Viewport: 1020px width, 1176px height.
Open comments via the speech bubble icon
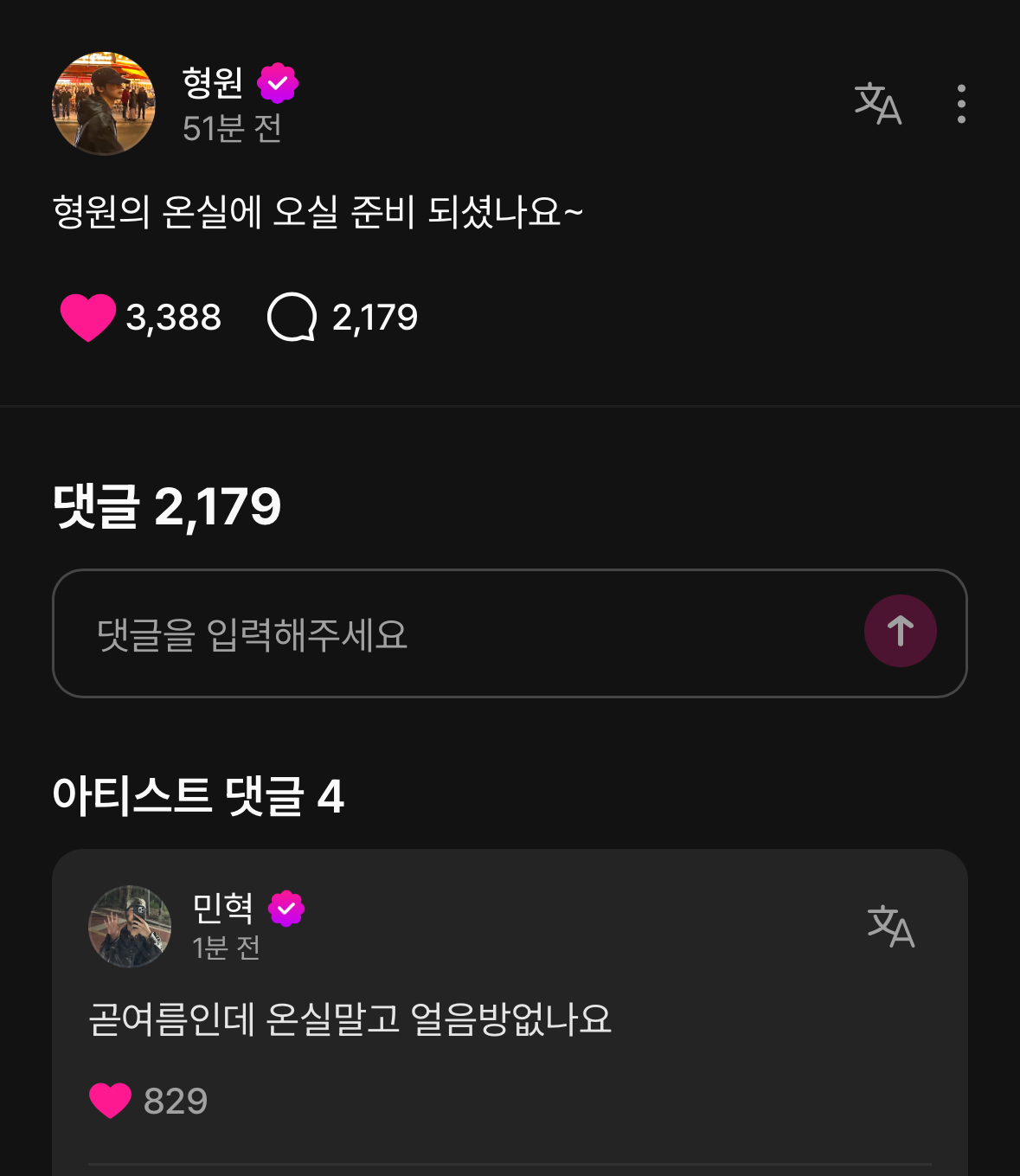click(x=292, y=317)
